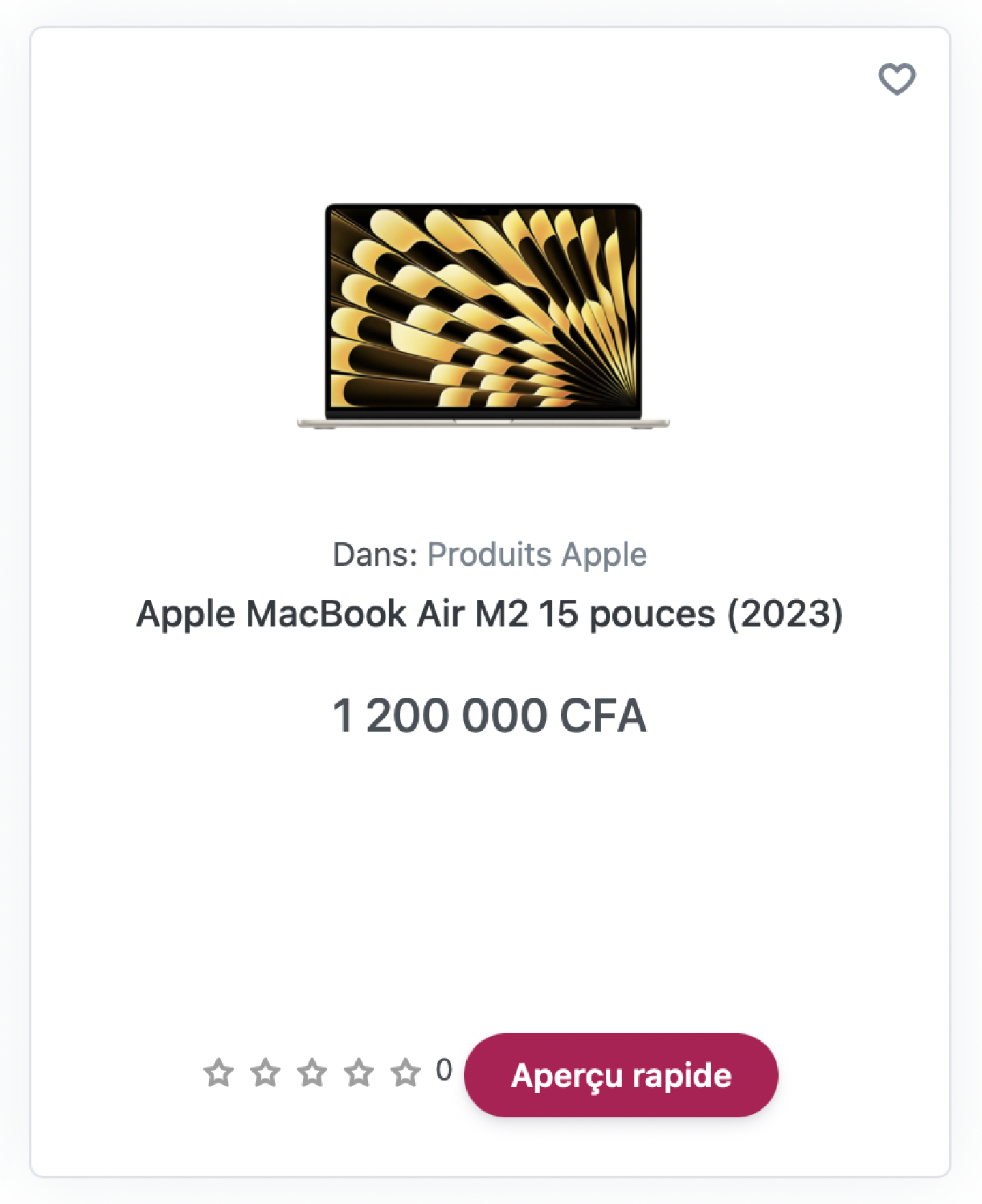Open the MacBook Air M2 product image

tap(483, 315)
